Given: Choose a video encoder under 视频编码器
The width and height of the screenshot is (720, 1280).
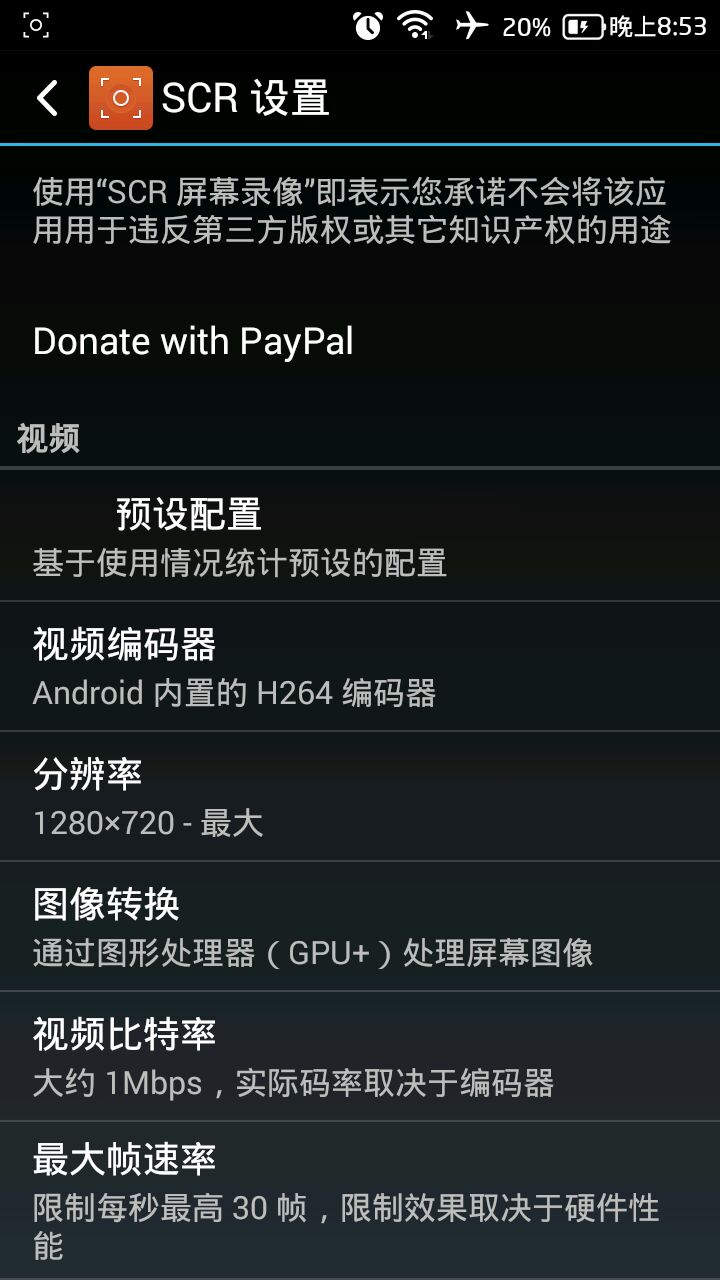Looking at the screenshot, I should click(x=360, y=667).
